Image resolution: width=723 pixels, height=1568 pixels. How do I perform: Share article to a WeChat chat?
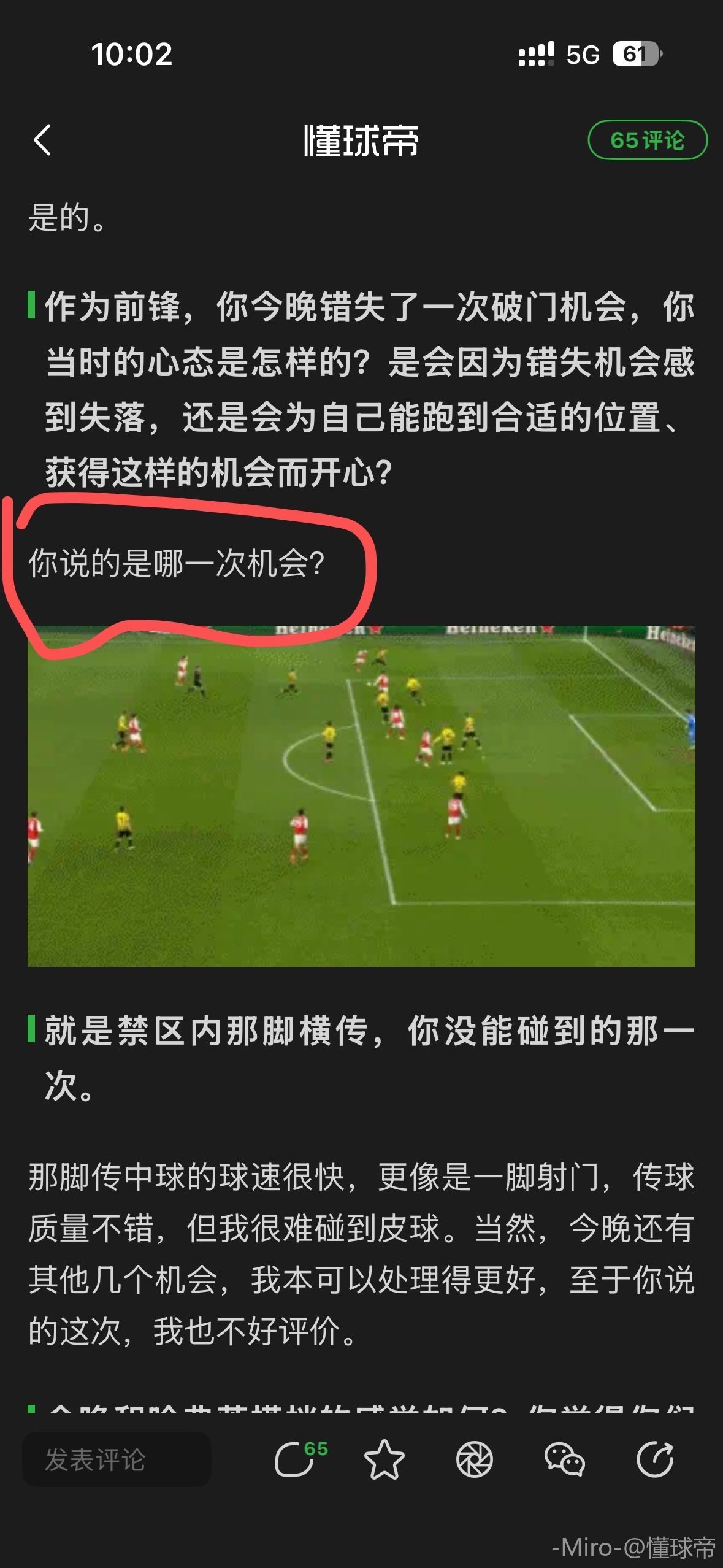(564, 1459)
